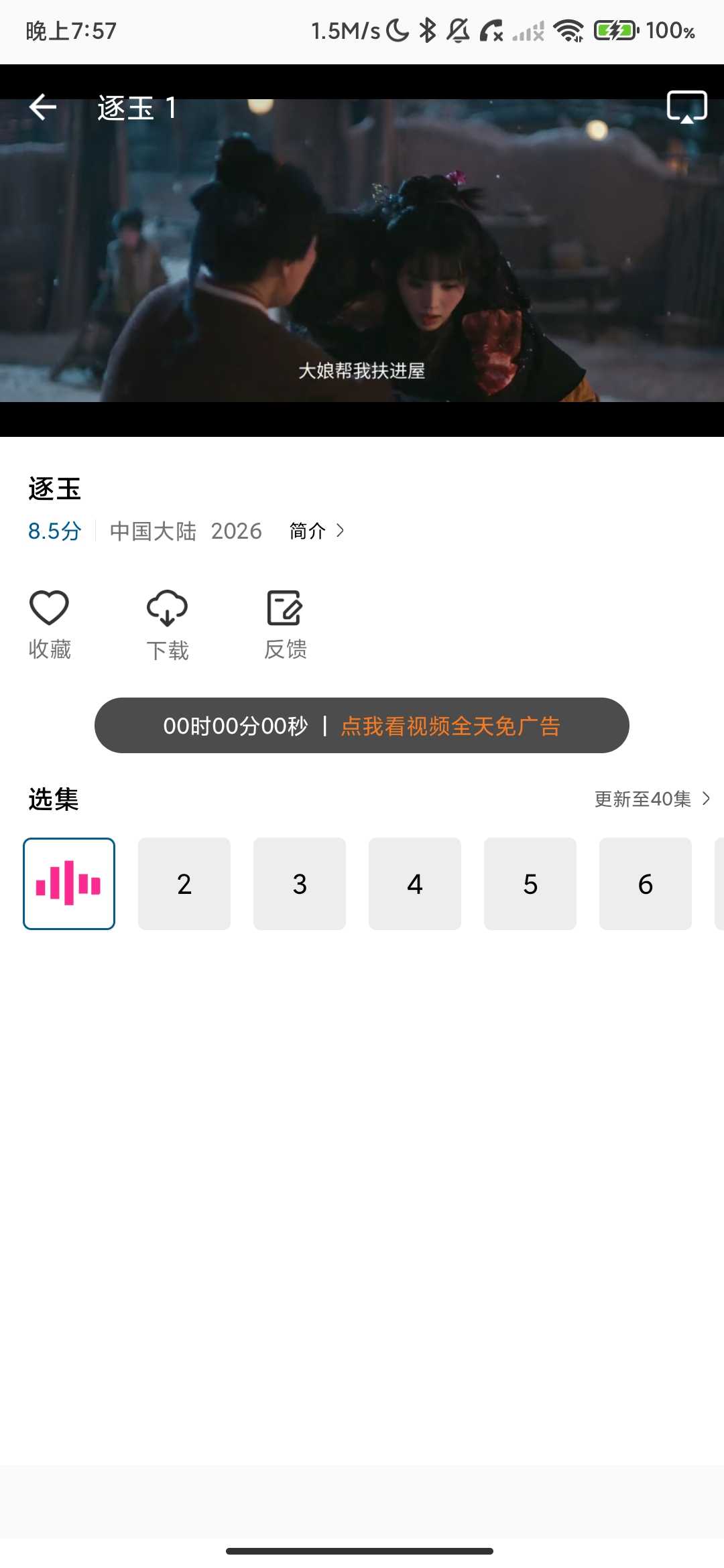Tap the 8.5分 rating link
Viewport: 724px width, 1568px height.
point(53,531)
